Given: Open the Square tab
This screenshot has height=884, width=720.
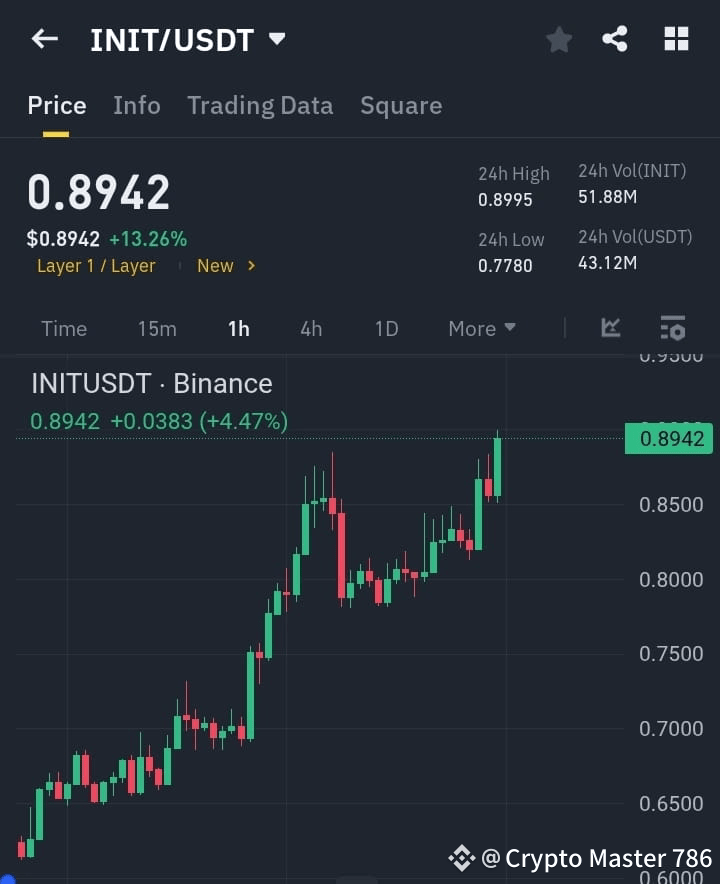Looking at the screenshot, I should 401,105.
